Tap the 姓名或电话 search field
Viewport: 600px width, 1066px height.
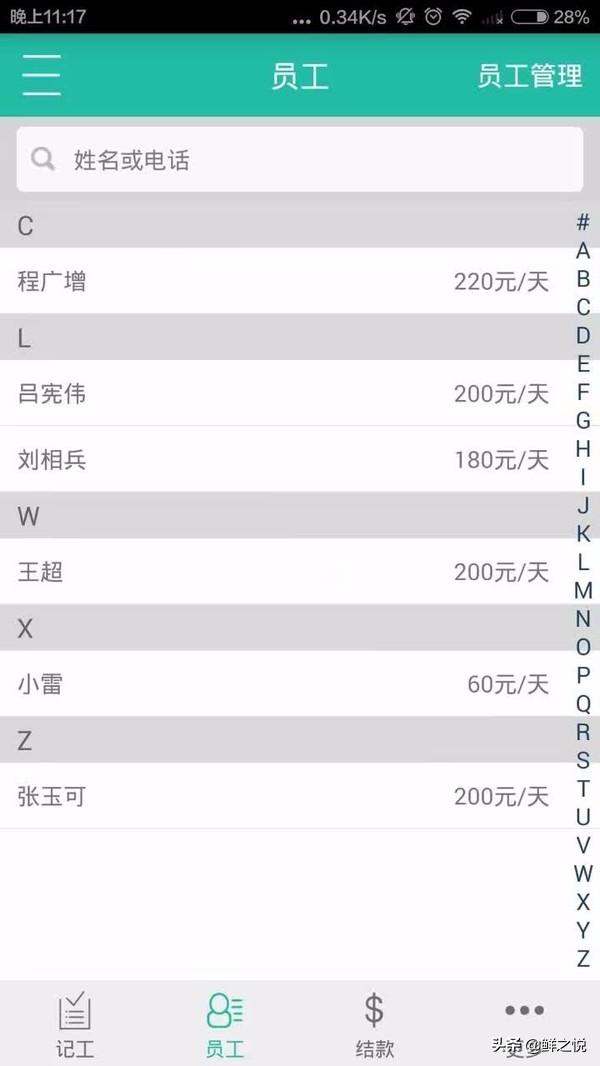pos(300,160)
